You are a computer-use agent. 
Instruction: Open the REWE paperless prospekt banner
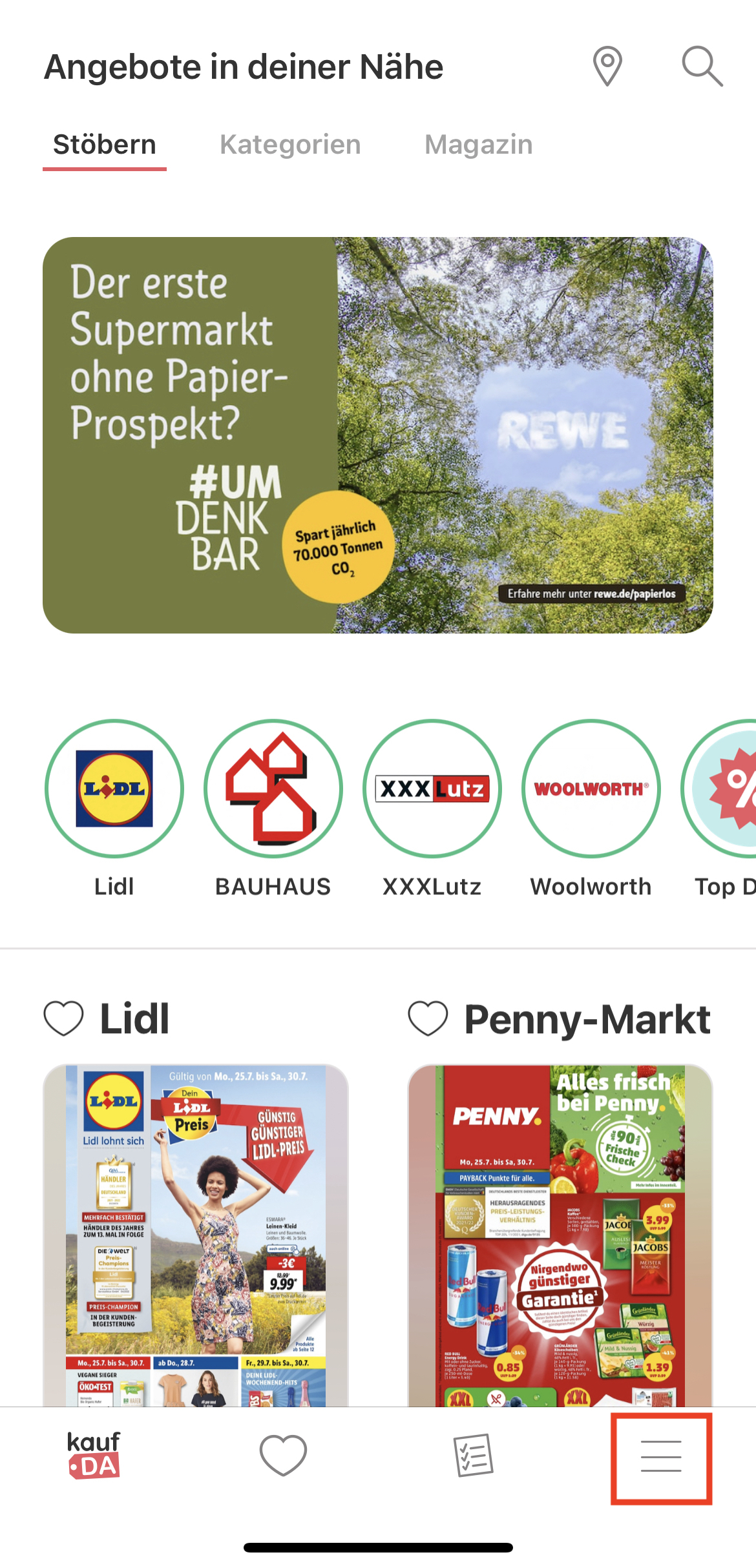click(378, 435)
